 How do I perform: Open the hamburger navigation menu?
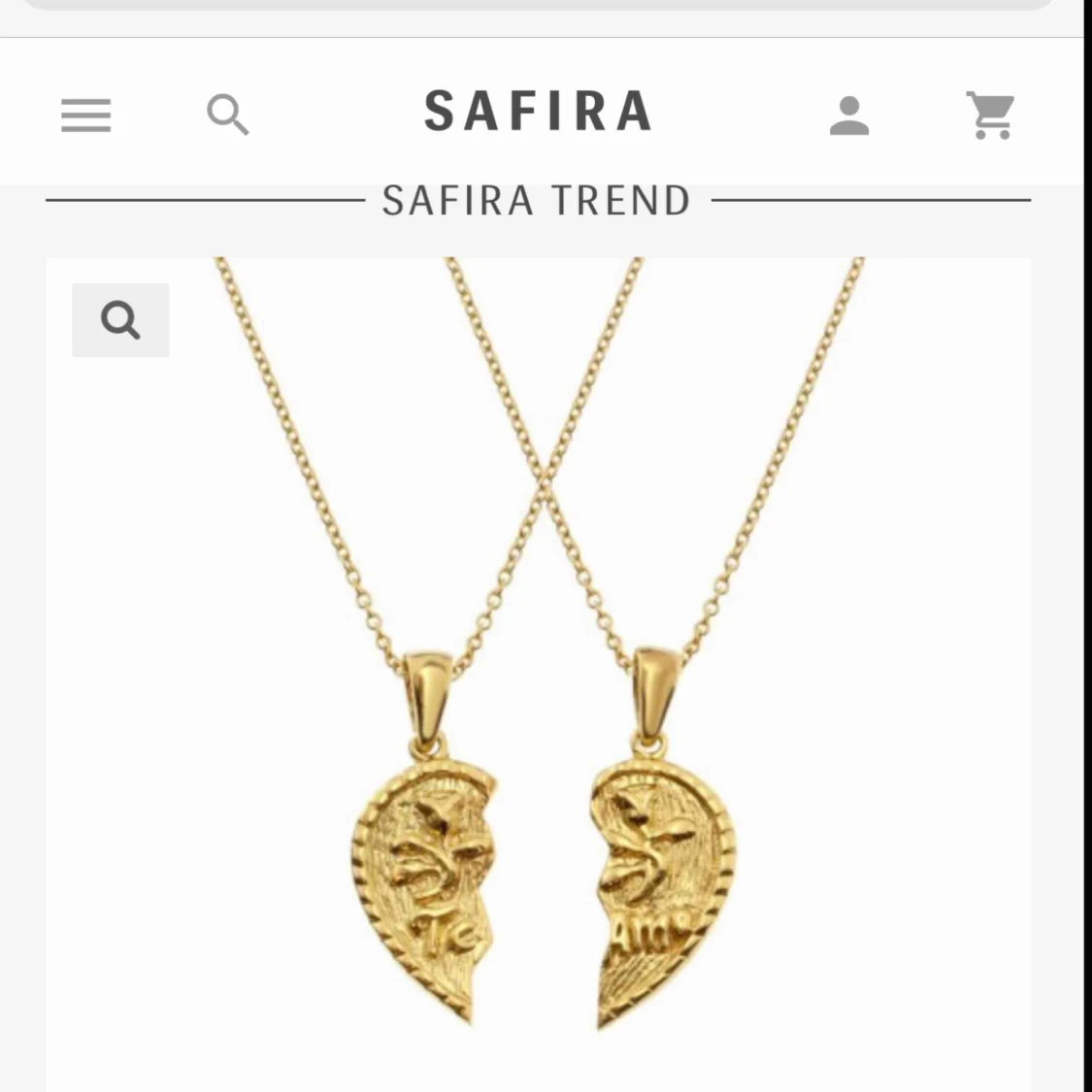(85, 116)
